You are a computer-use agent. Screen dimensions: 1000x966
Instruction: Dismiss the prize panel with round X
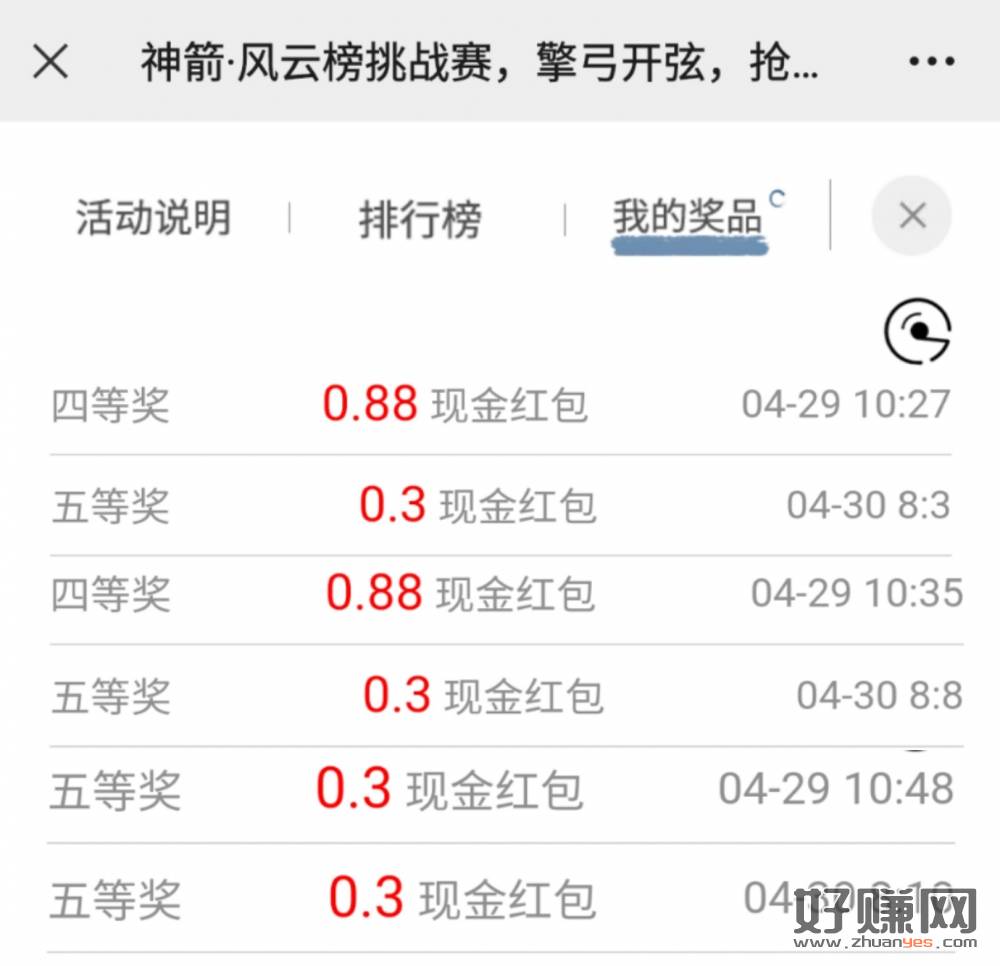(x=911, y=215)
